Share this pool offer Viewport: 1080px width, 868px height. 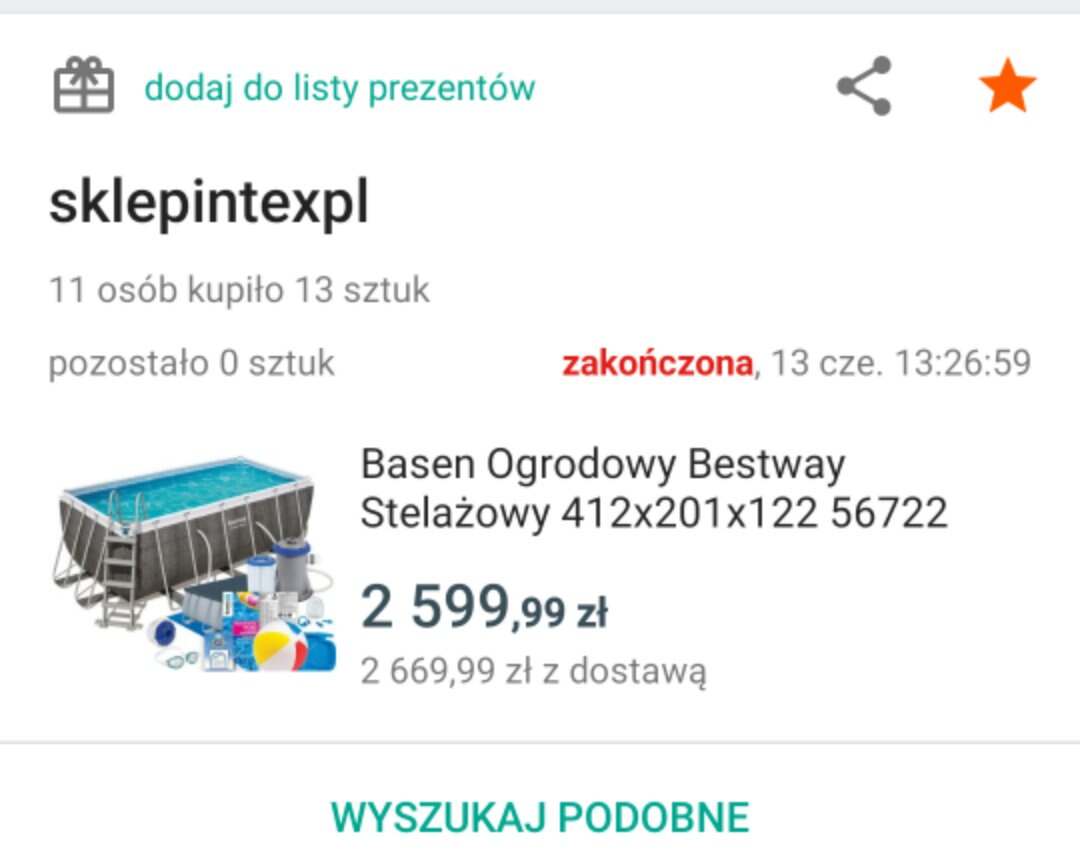[x=864, y=87]
